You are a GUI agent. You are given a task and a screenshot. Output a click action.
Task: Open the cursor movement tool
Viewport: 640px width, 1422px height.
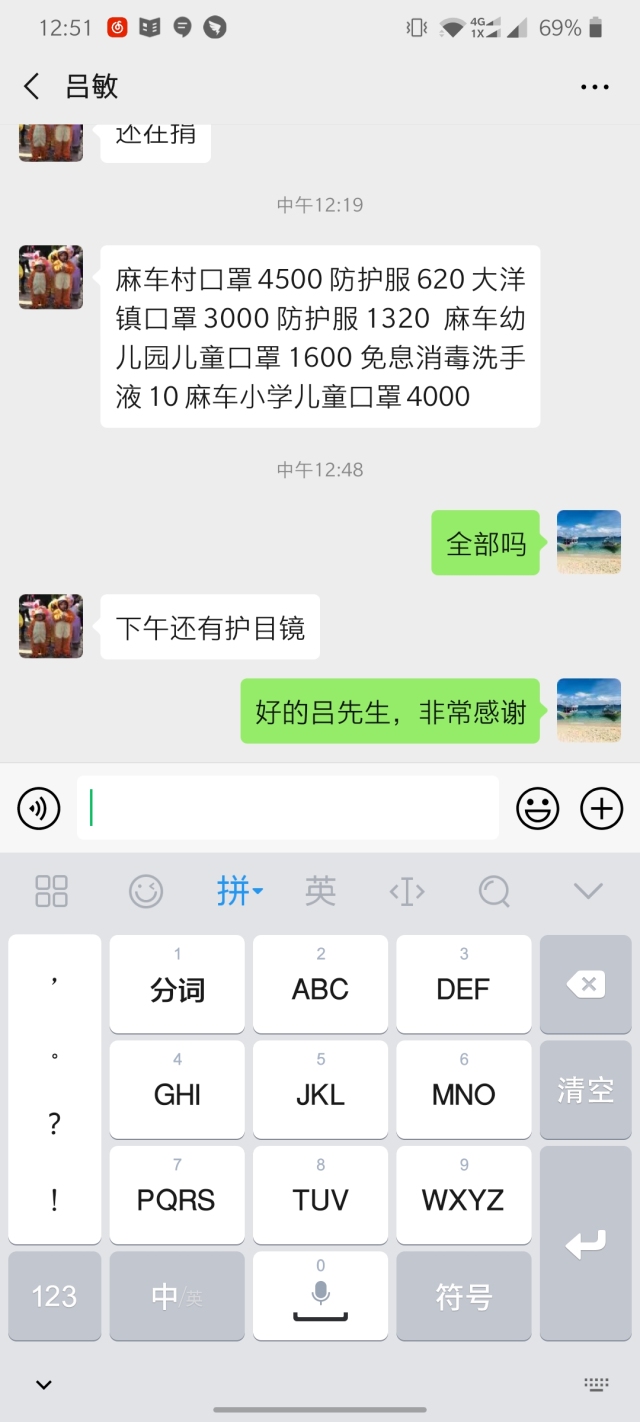point(407,890)
